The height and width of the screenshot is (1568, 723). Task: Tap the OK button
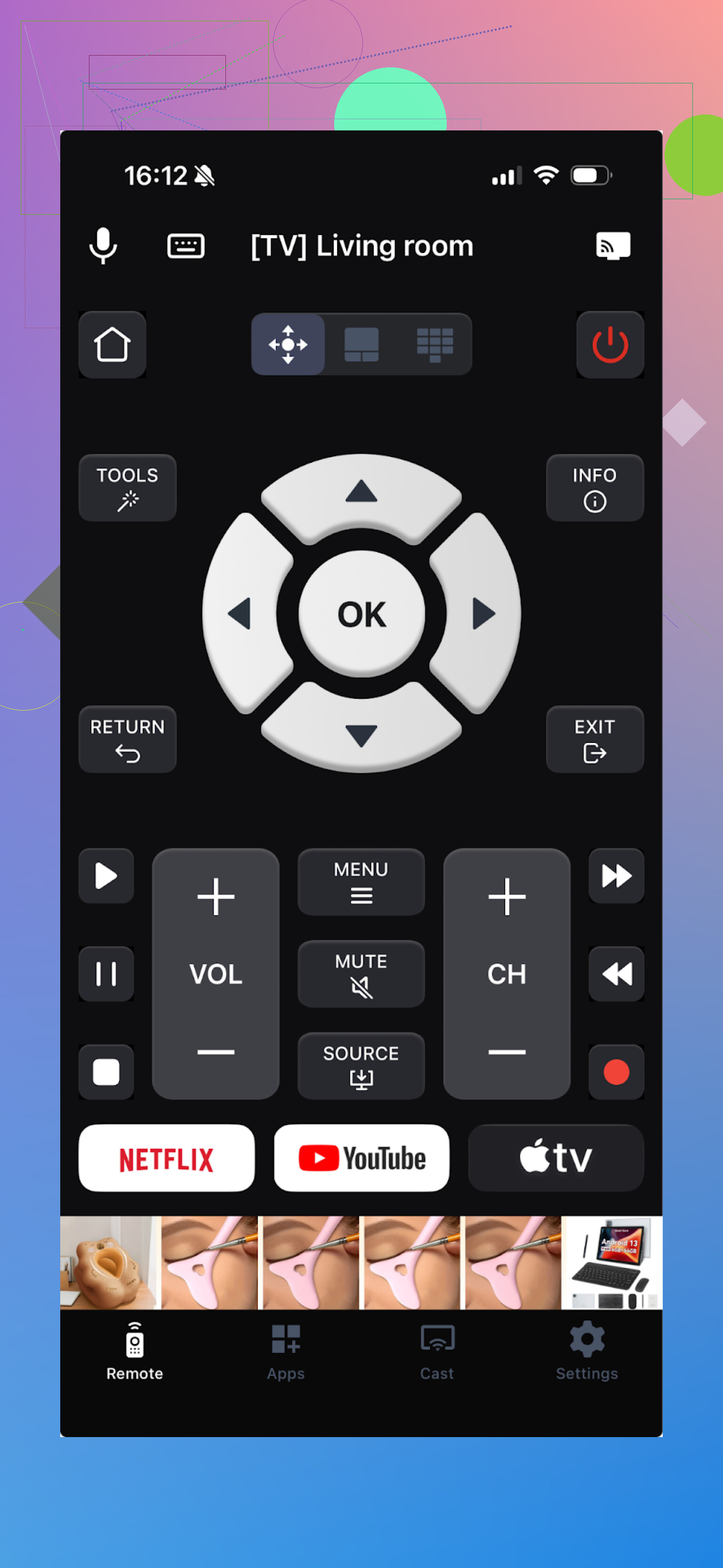click(x=361, y=614)
